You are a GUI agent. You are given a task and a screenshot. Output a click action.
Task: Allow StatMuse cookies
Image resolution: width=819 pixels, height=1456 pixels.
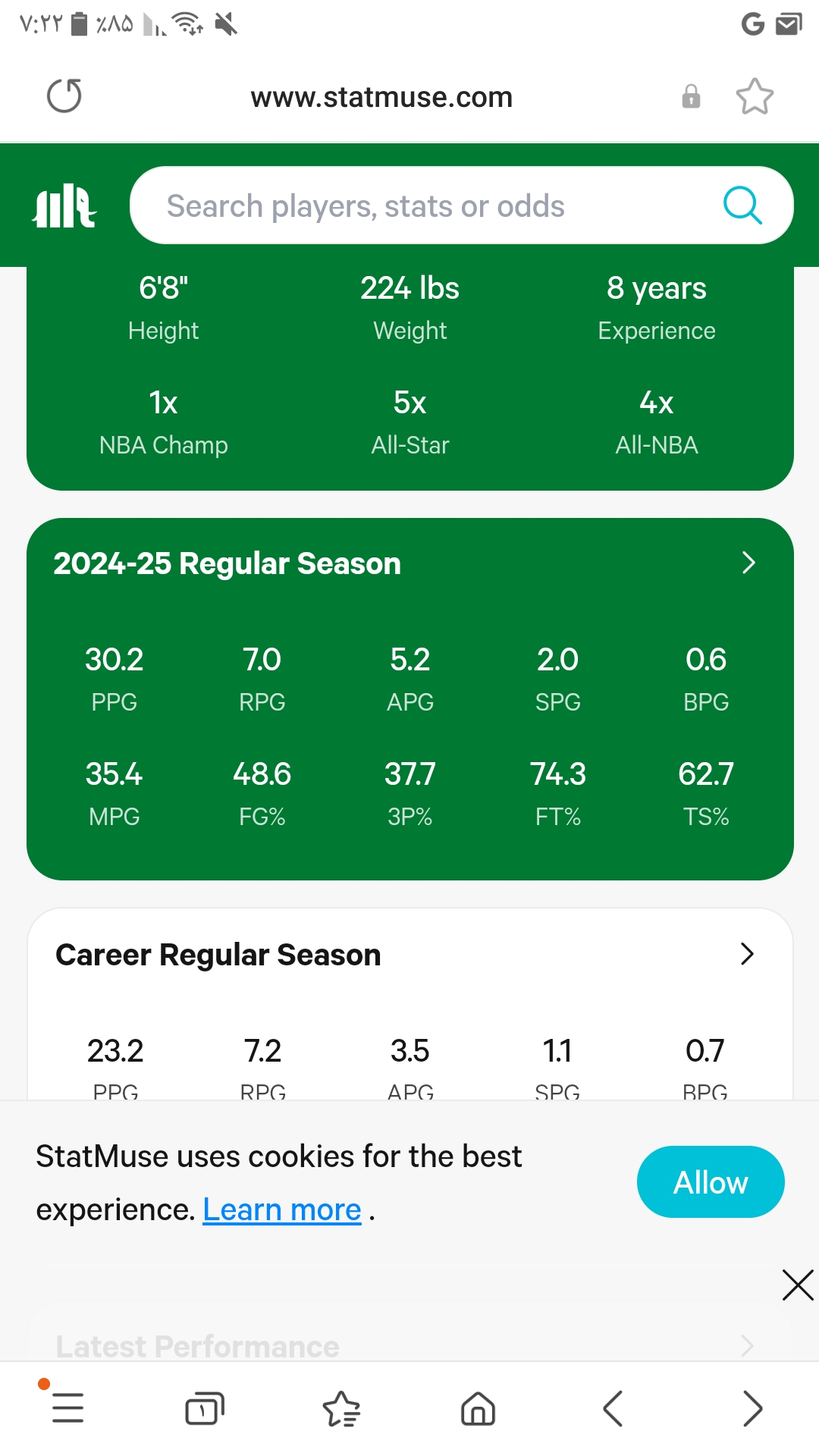pyautogui.click(x=711, y=1181)
